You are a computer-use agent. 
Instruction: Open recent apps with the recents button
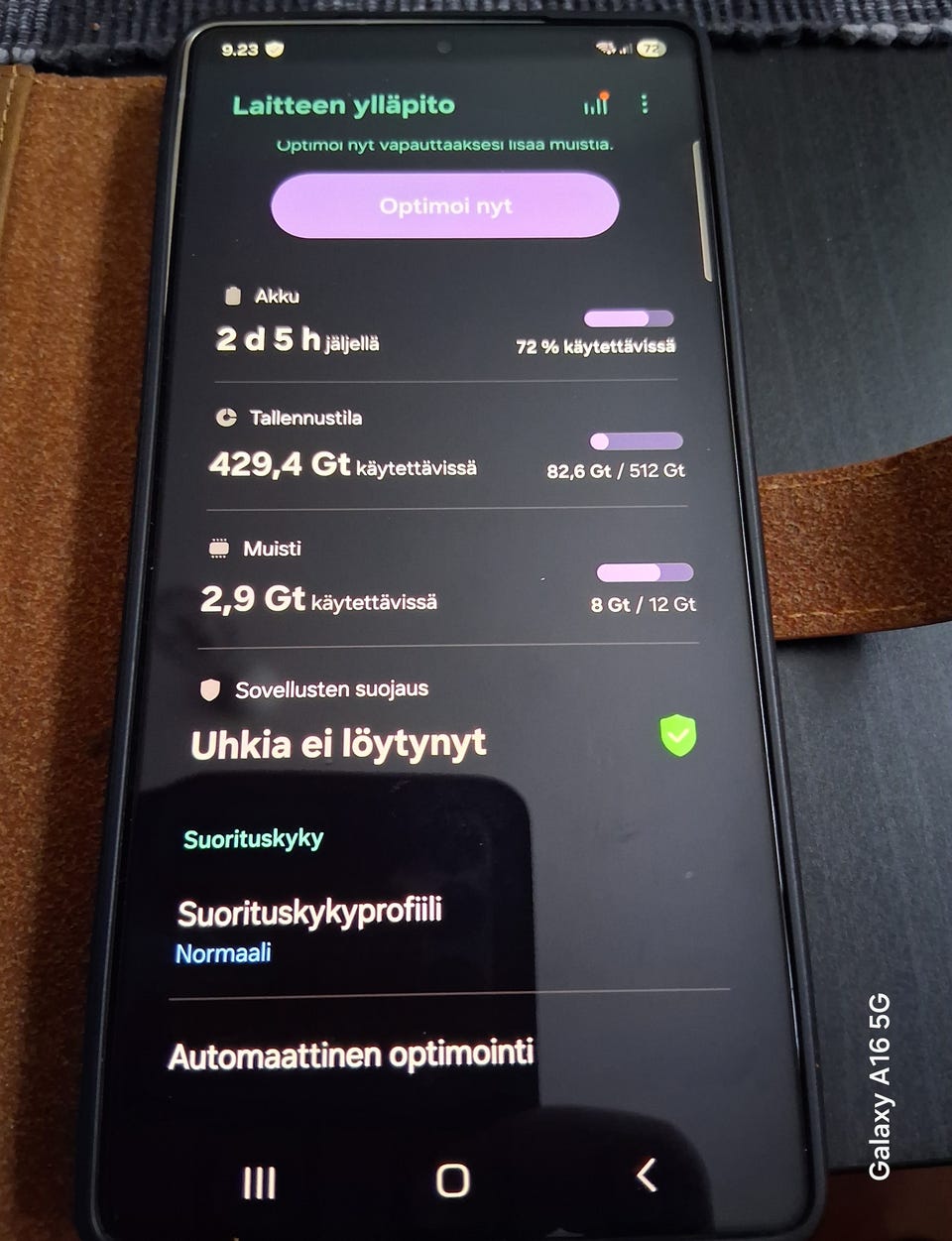coord(259,1182)
